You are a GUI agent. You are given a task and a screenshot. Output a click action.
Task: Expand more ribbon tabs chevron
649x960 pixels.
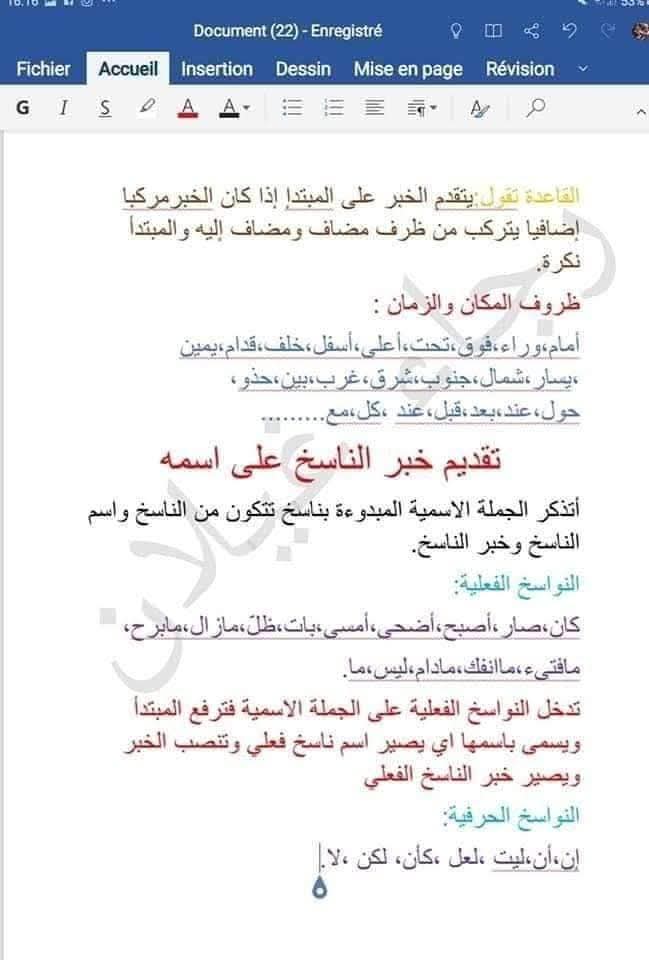click(584, 69)
